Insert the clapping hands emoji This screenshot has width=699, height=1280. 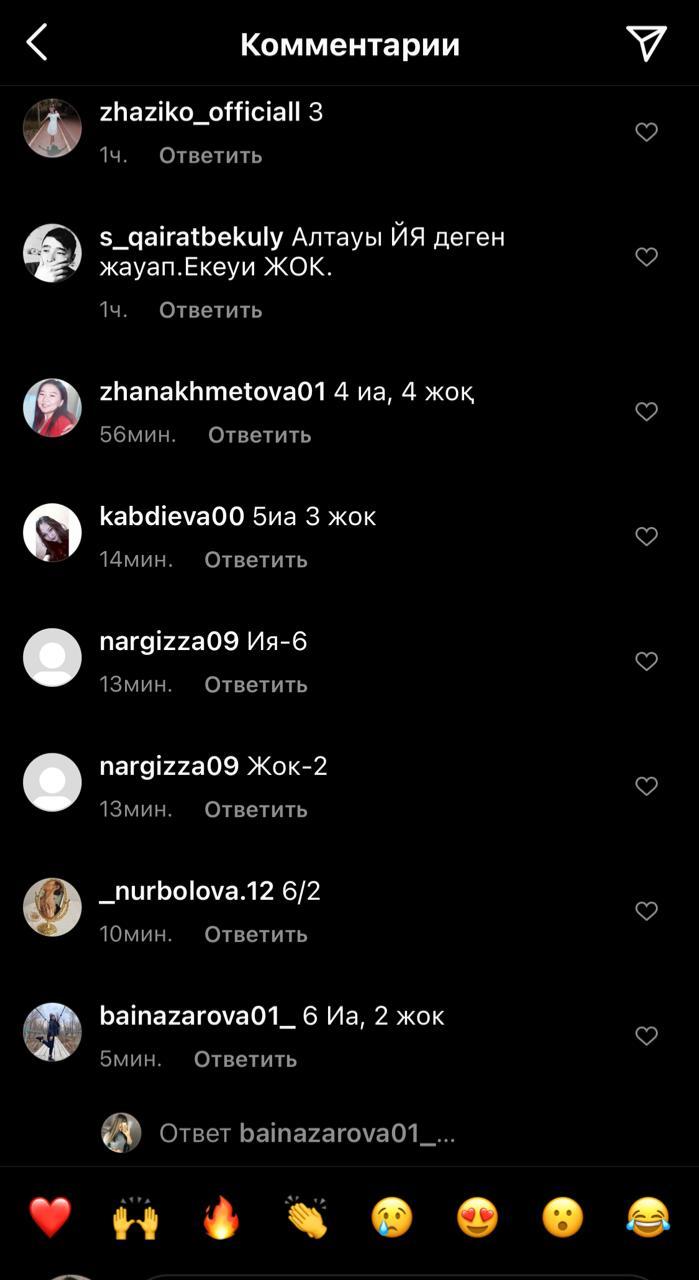coord(306,1218)
